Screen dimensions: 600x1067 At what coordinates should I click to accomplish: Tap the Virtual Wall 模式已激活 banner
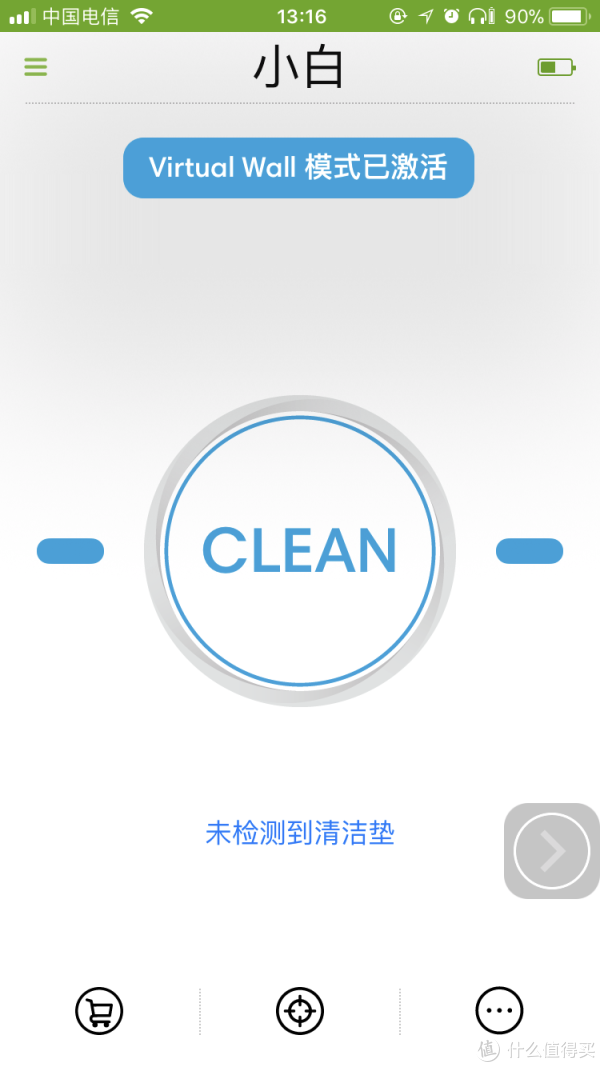click(x=299, y=167)
